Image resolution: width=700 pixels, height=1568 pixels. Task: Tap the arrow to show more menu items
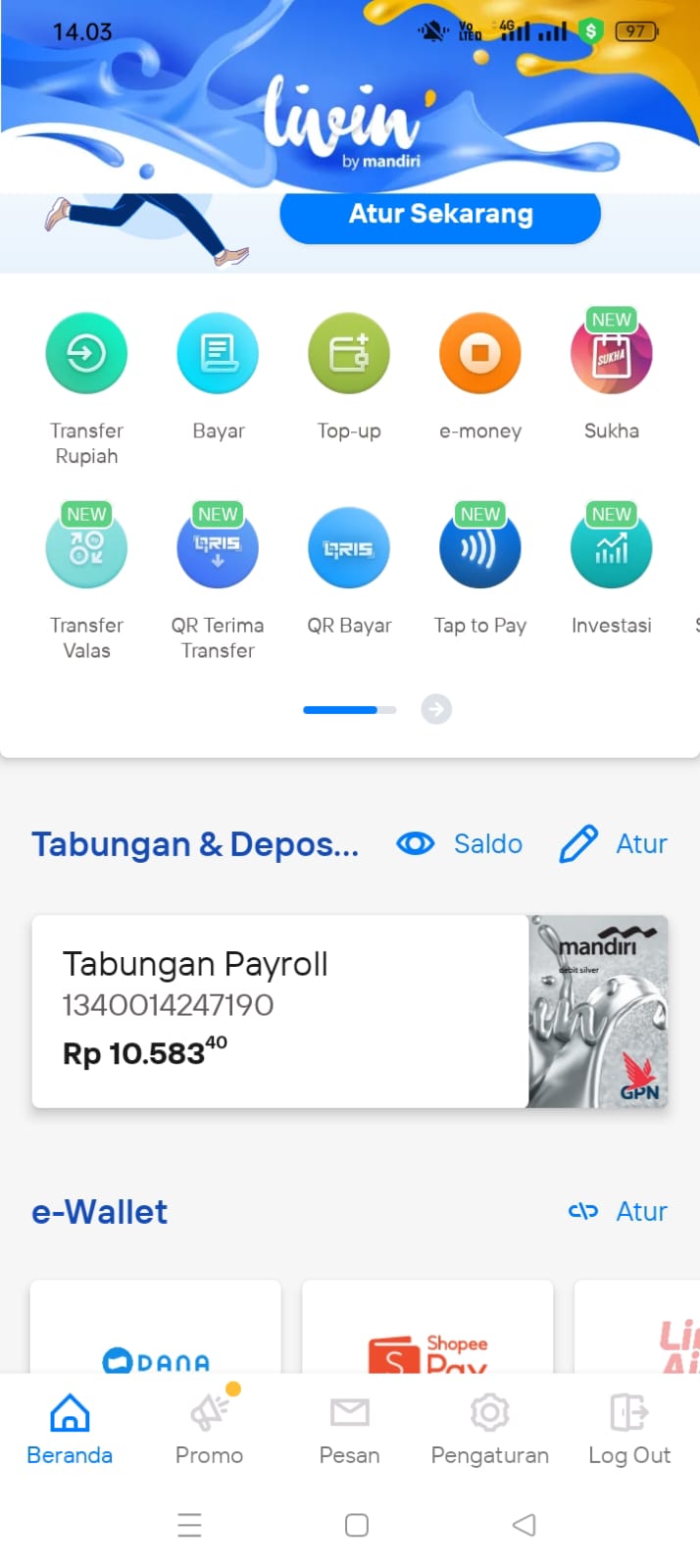coord(436,709)
